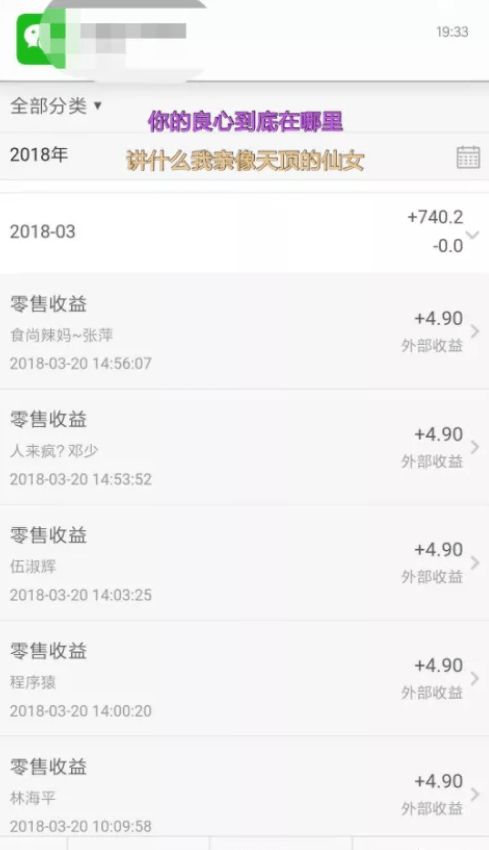View 程序猿 retail income details
The height and width of the screenshot is (850, 489).
(x=244, y=679)
